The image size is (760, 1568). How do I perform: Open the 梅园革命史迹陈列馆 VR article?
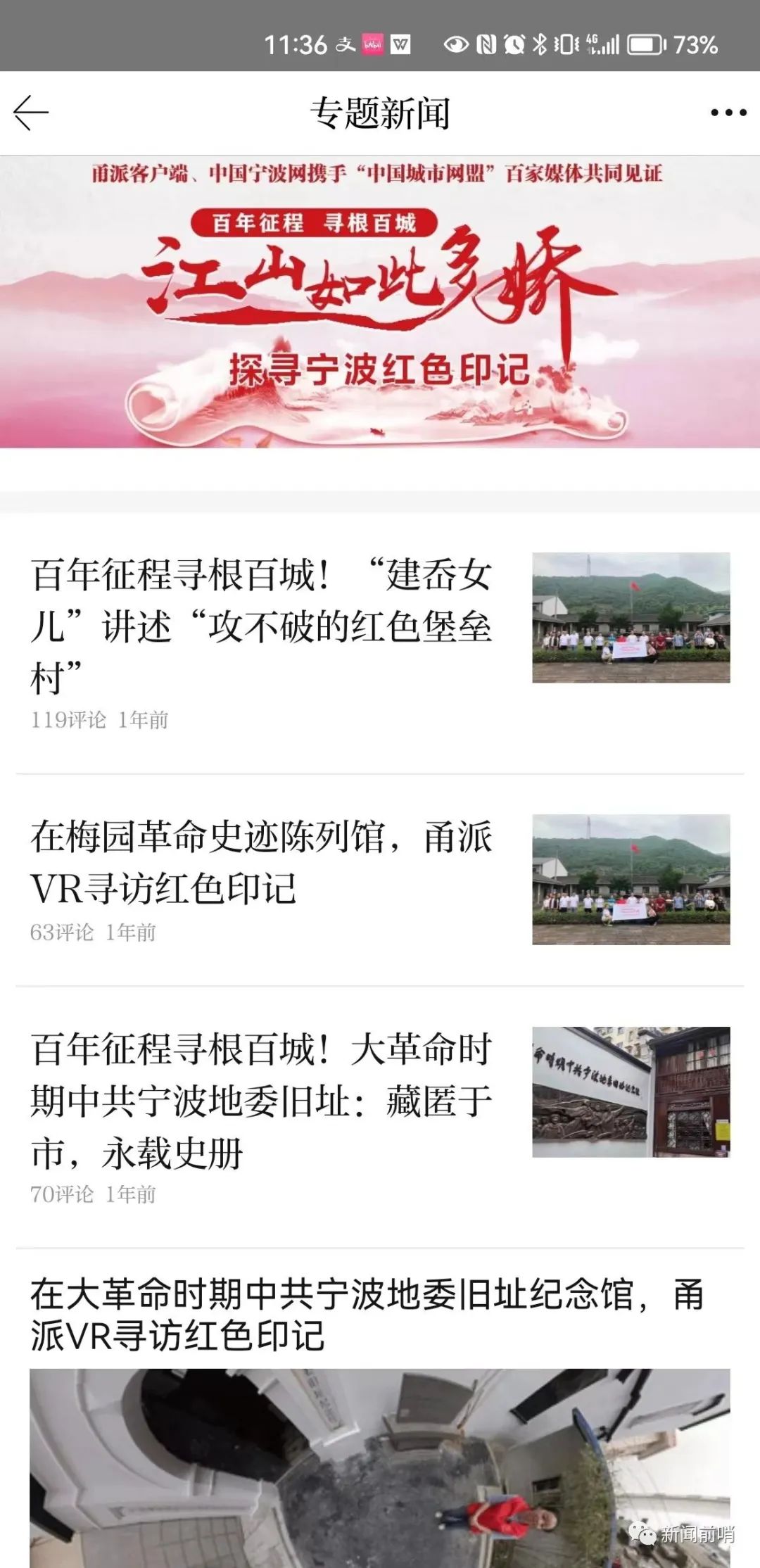(380, 880)
